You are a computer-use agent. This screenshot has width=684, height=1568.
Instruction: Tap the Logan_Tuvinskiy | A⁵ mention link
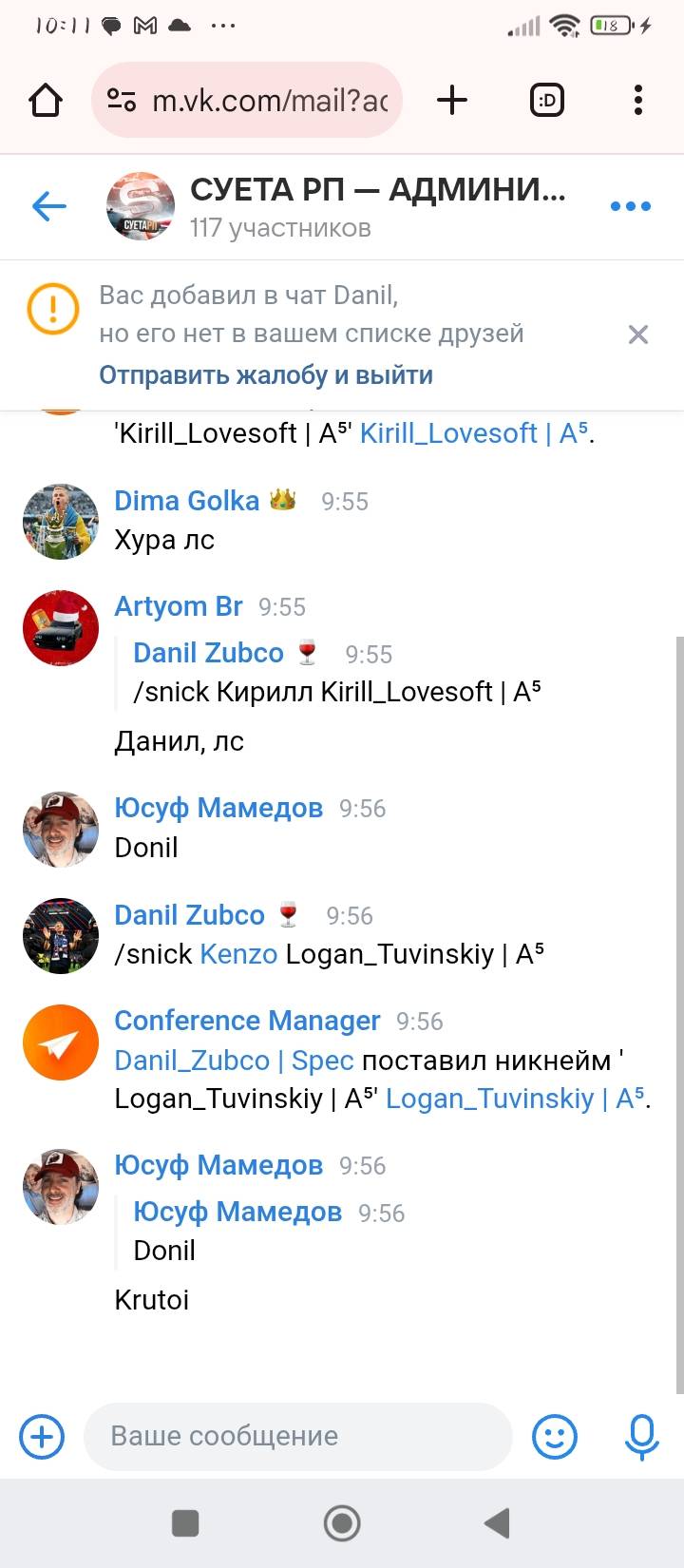[x=516, y=1099]
